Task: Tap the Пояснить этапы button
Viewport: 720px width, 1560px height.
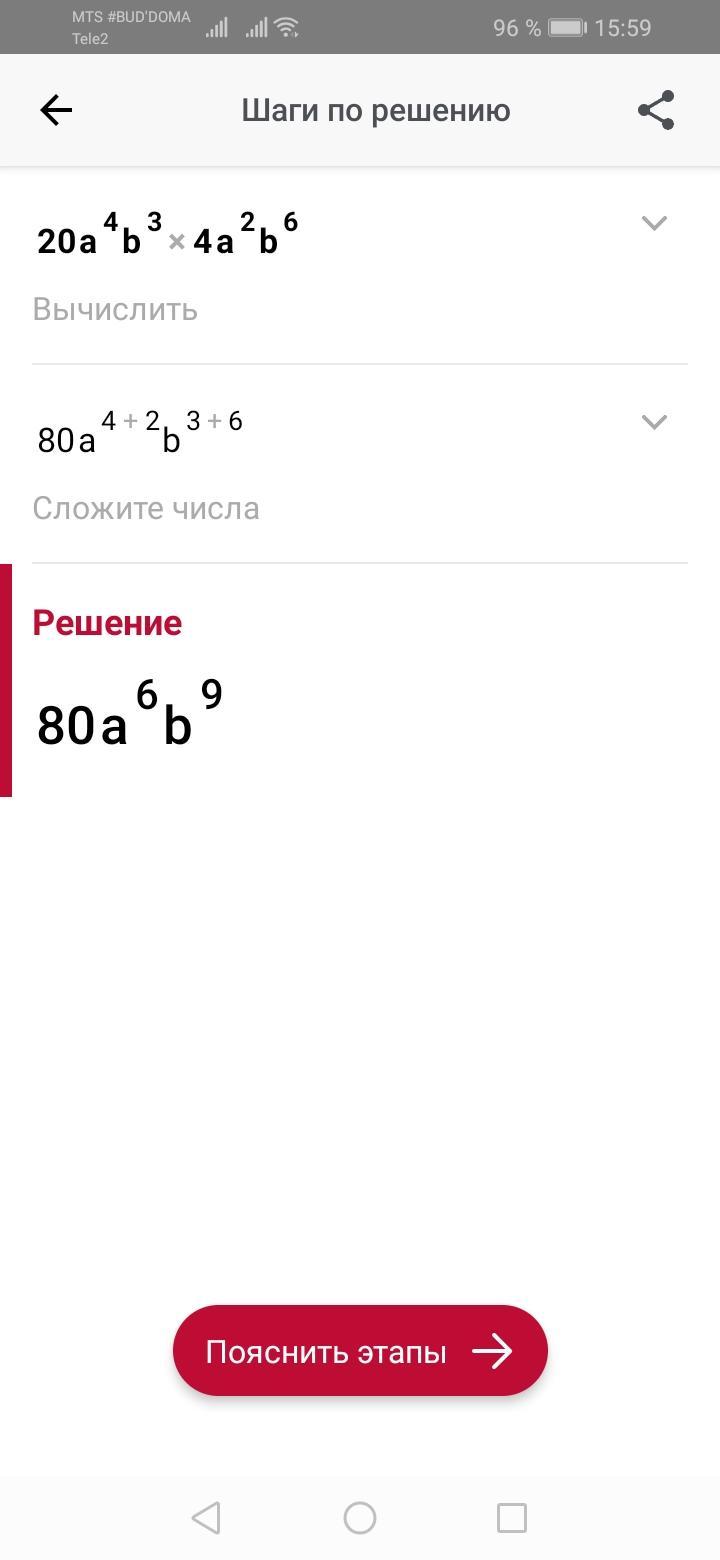Action: tap(360, 1351)
